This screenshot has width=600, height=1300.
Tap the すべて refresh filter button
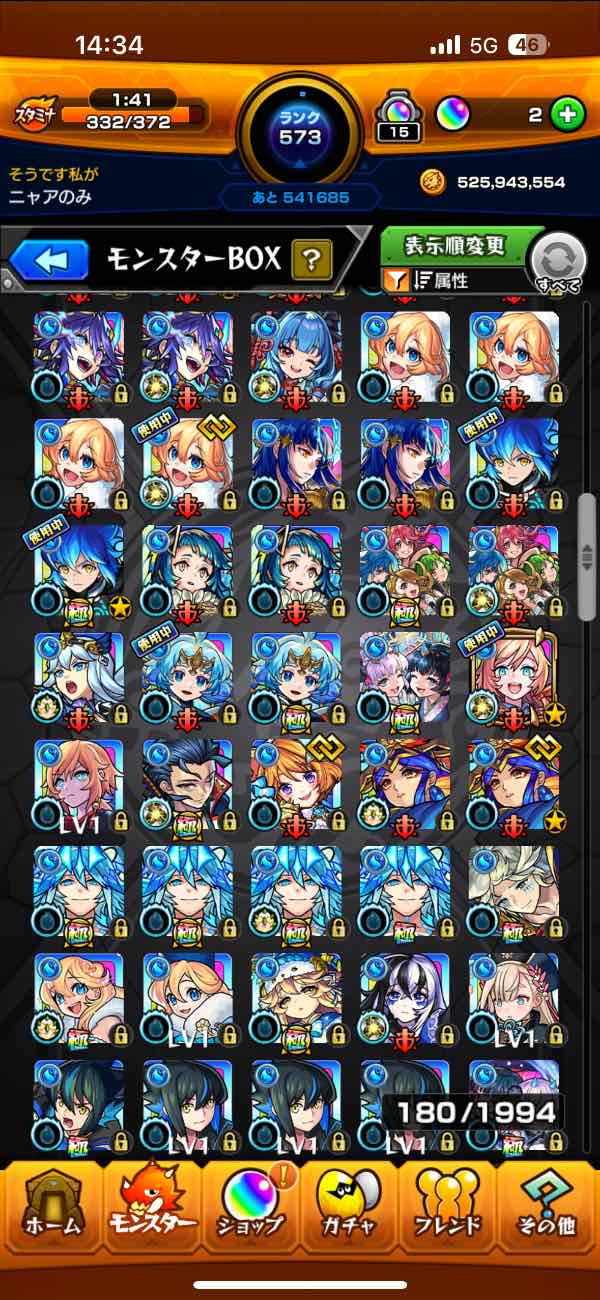pyautogui.click(x=557, y=263)
